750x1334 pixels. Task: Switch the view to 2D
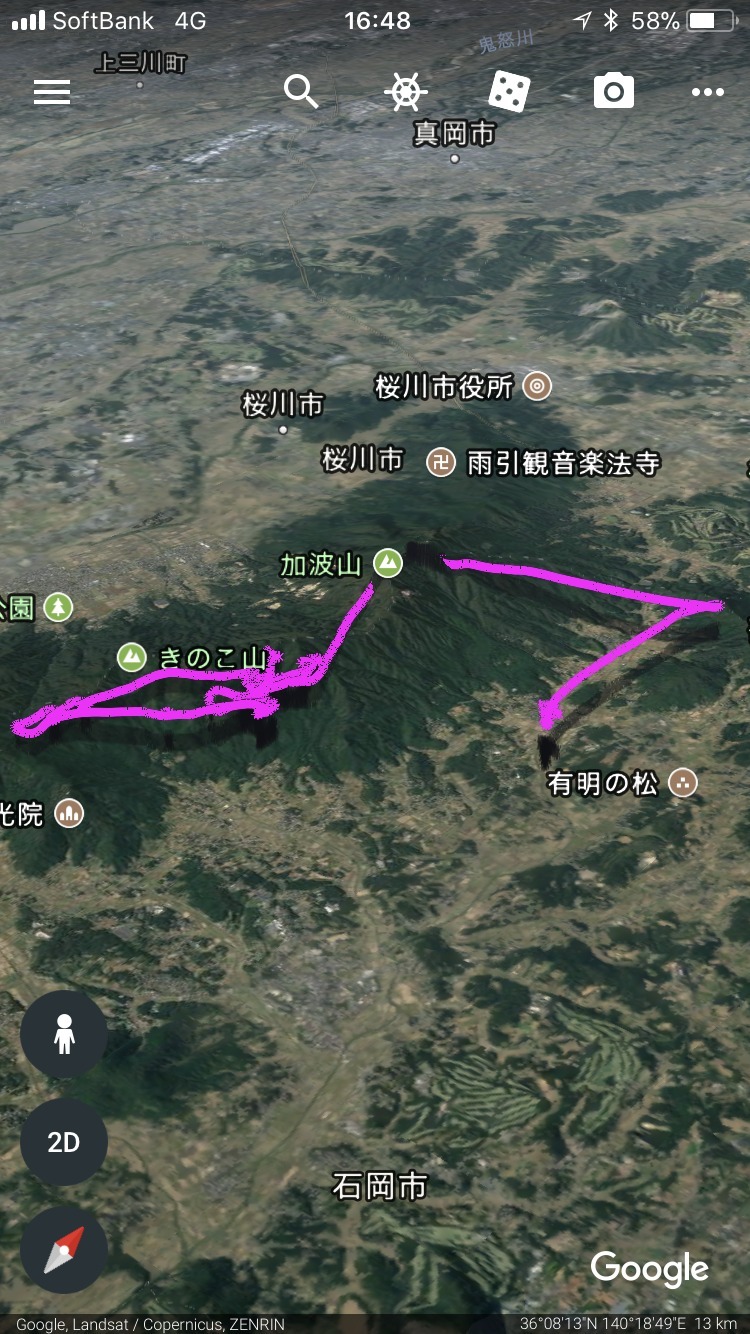64,1142
